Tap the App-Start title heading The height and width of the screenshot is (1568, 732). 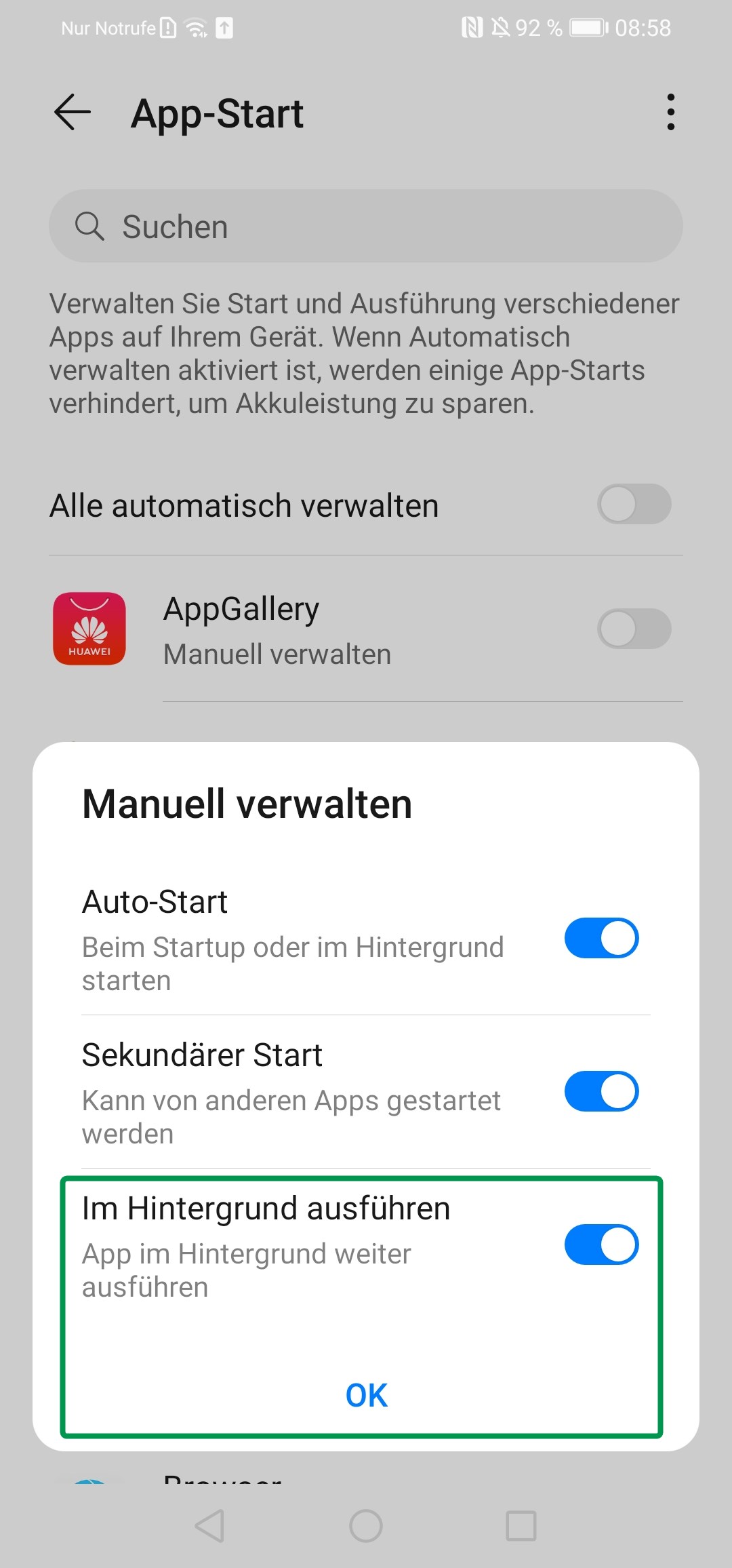click(217, 113)
